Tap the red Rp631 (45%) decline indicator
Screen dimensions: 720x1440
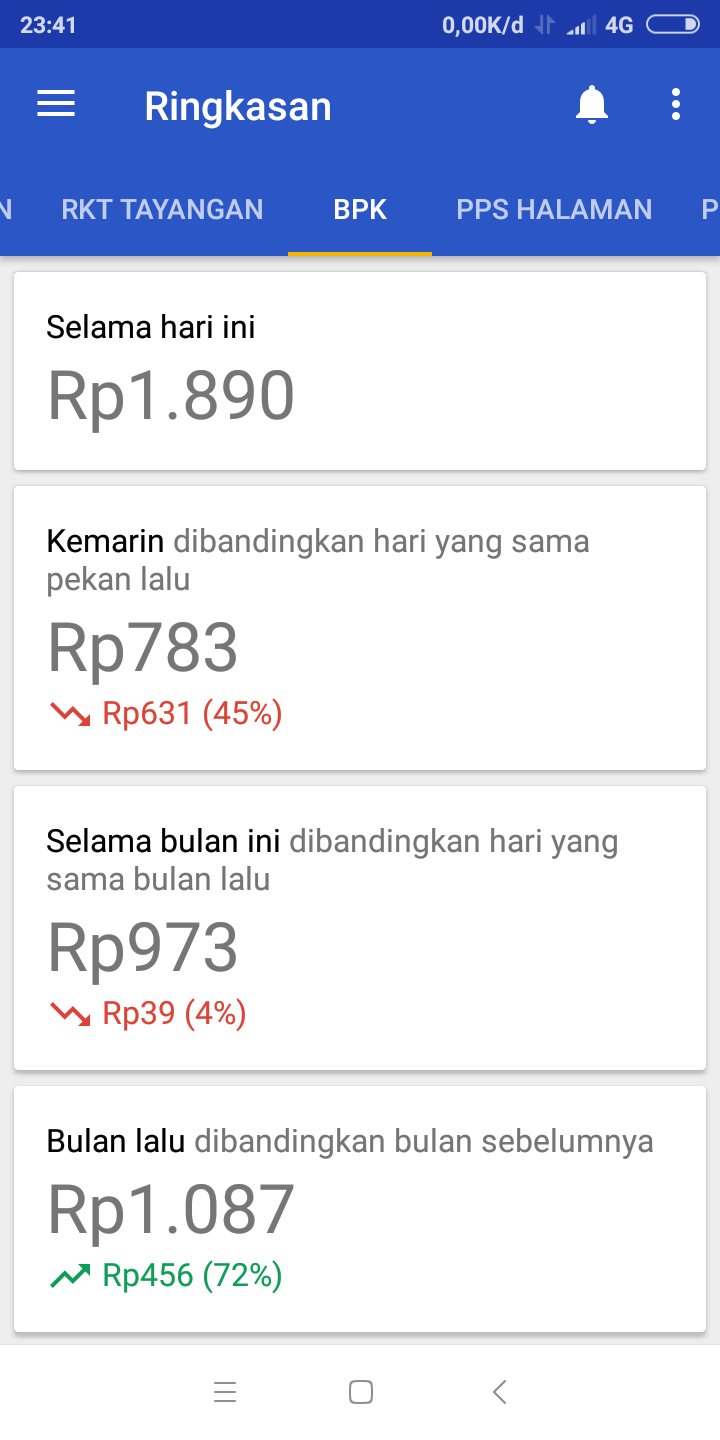click(166, 713)
